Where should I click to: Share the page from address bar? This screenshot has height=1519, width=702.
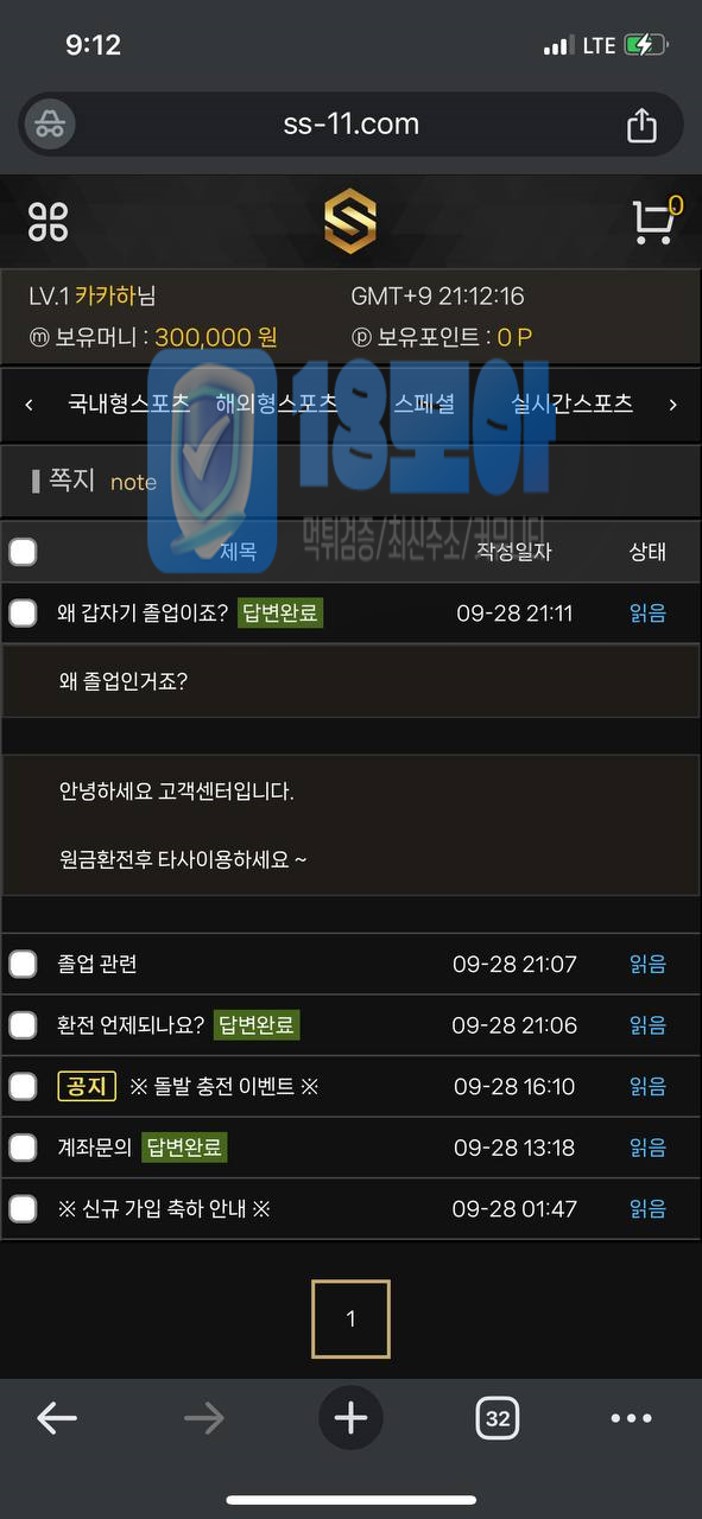click(641, 125)
